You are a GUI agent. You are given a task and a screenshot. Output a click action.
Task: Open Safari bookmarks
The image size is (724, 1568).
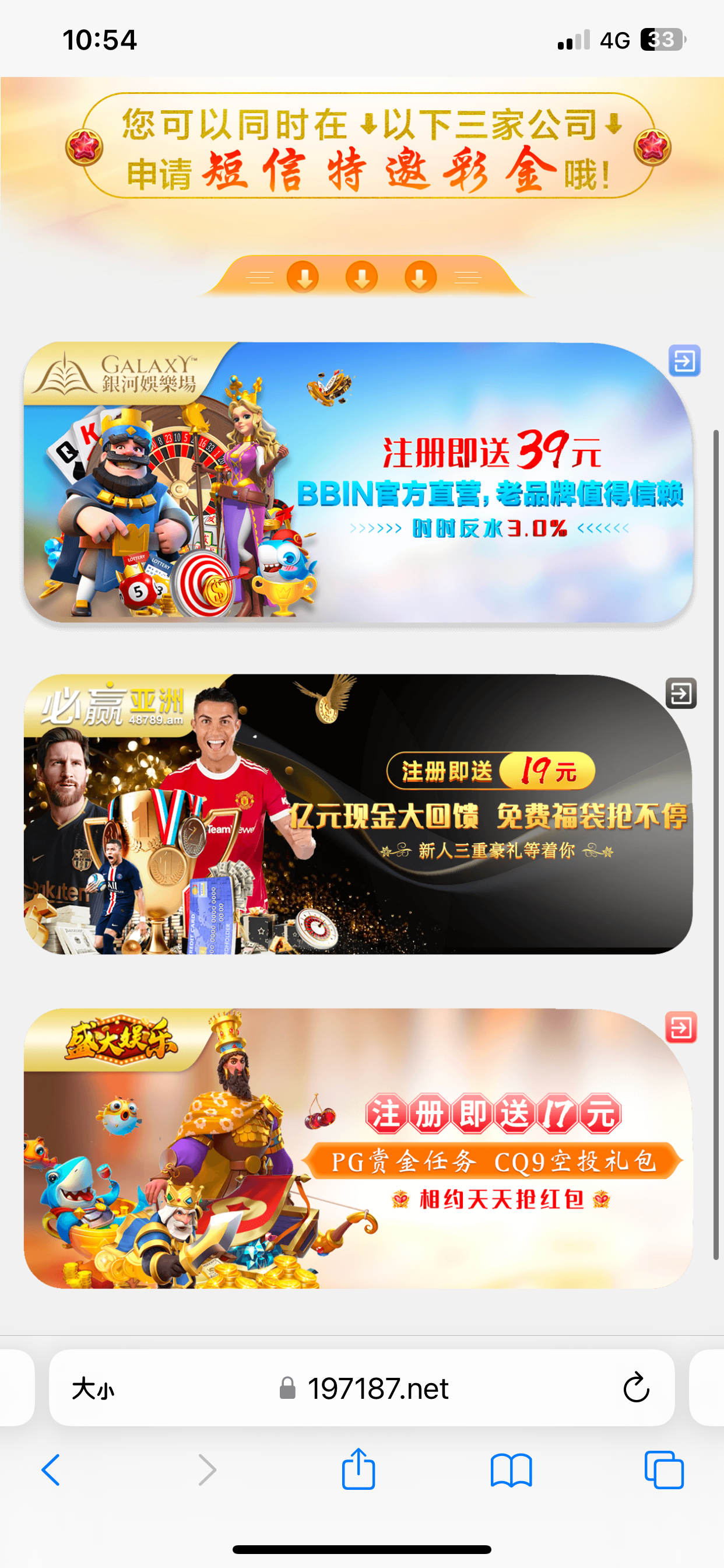point(511,1470)
